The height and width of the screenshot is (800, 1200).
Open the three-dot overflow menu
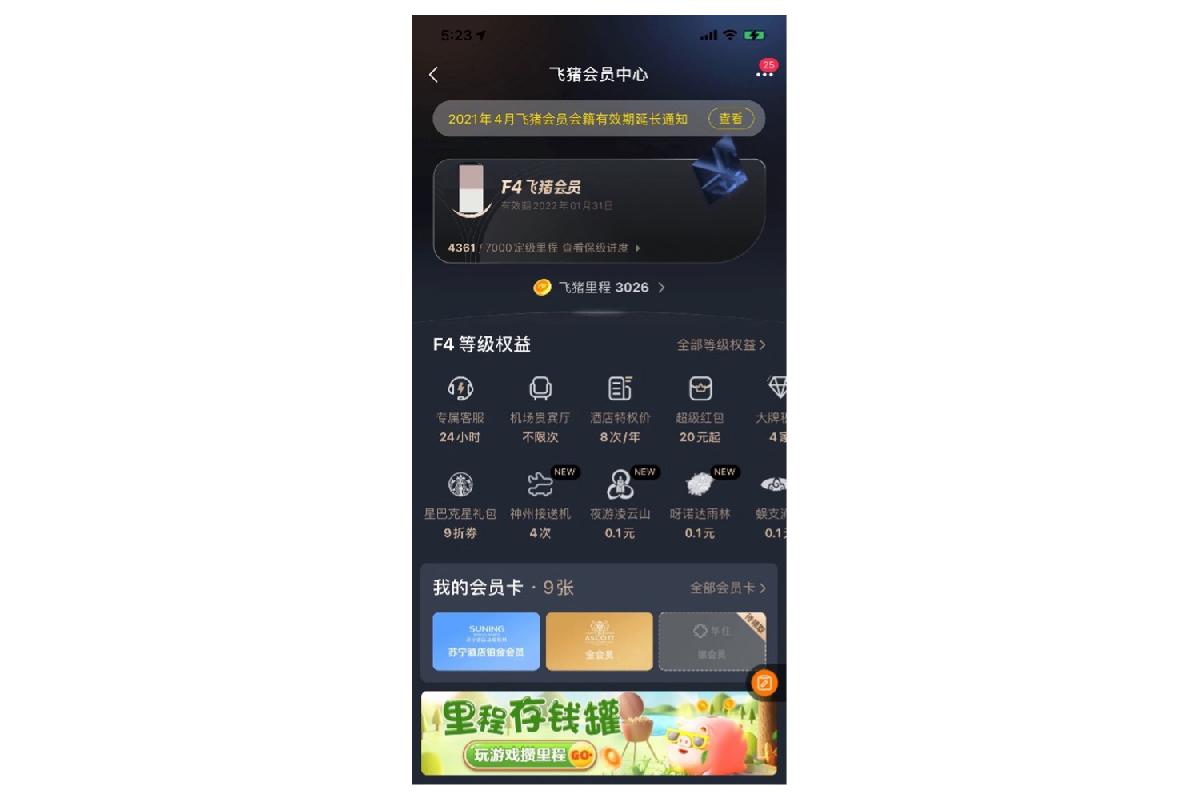(x=764, y=75)
